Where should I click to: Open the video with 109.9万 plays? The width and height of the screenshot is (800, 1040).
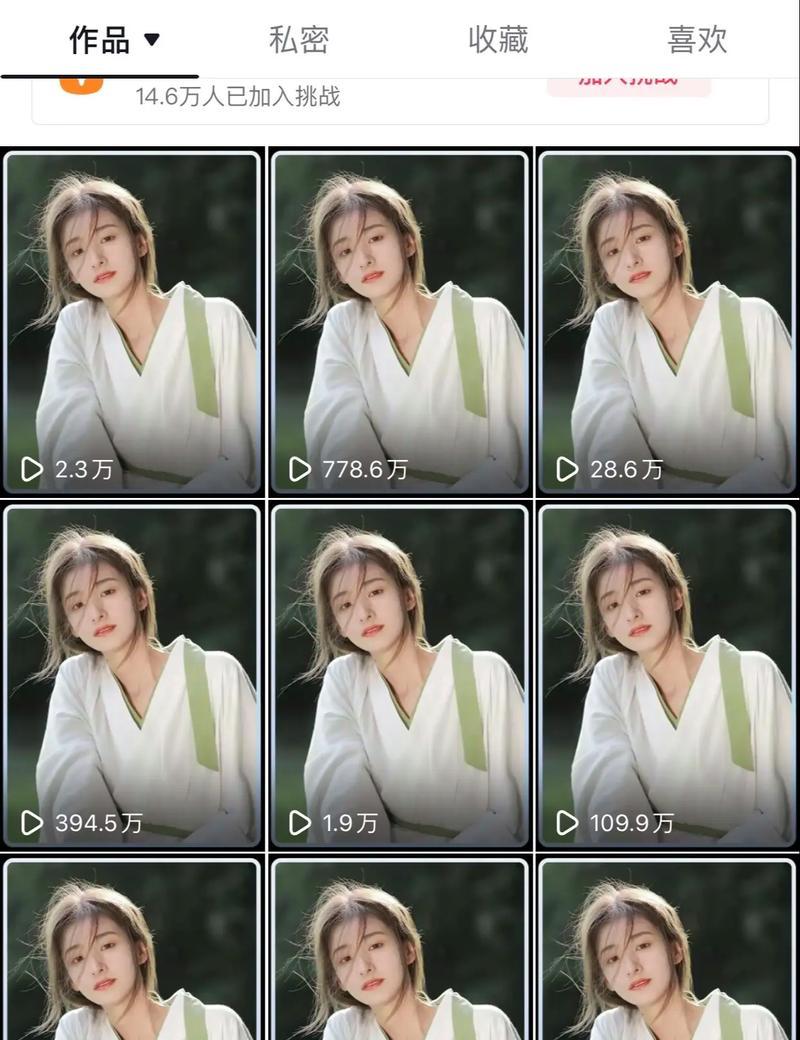(x=667, y=676)
